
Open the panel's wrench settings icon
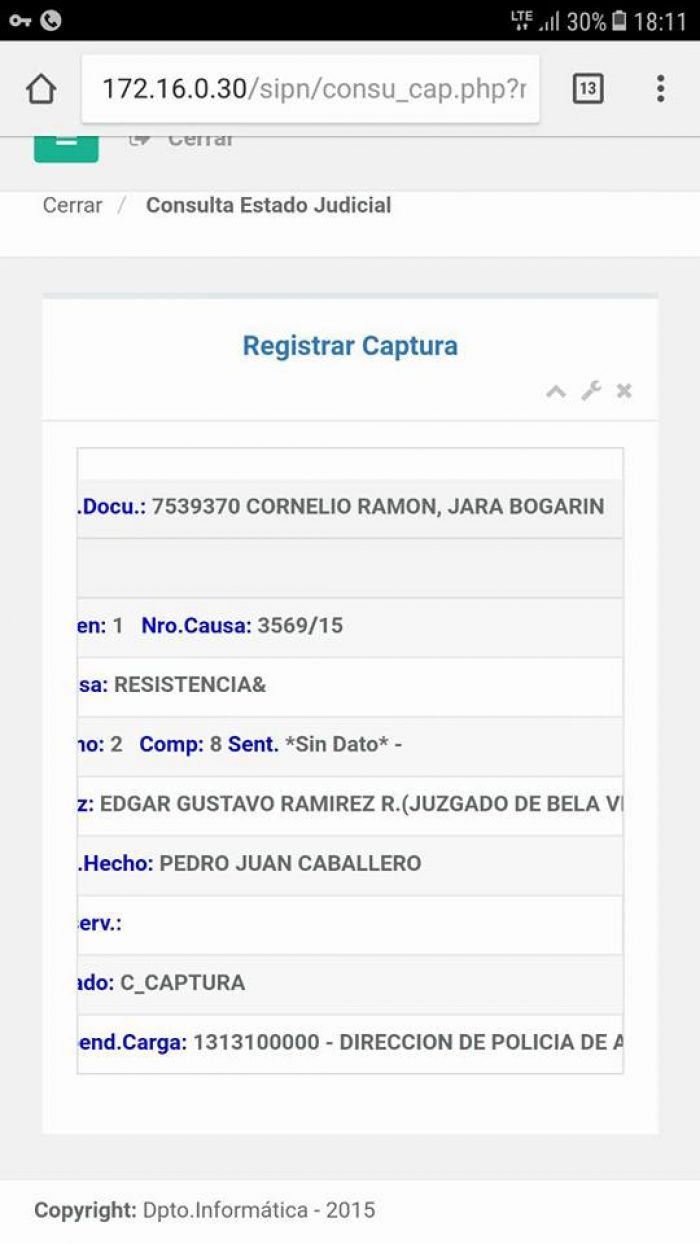pos(591,391)
